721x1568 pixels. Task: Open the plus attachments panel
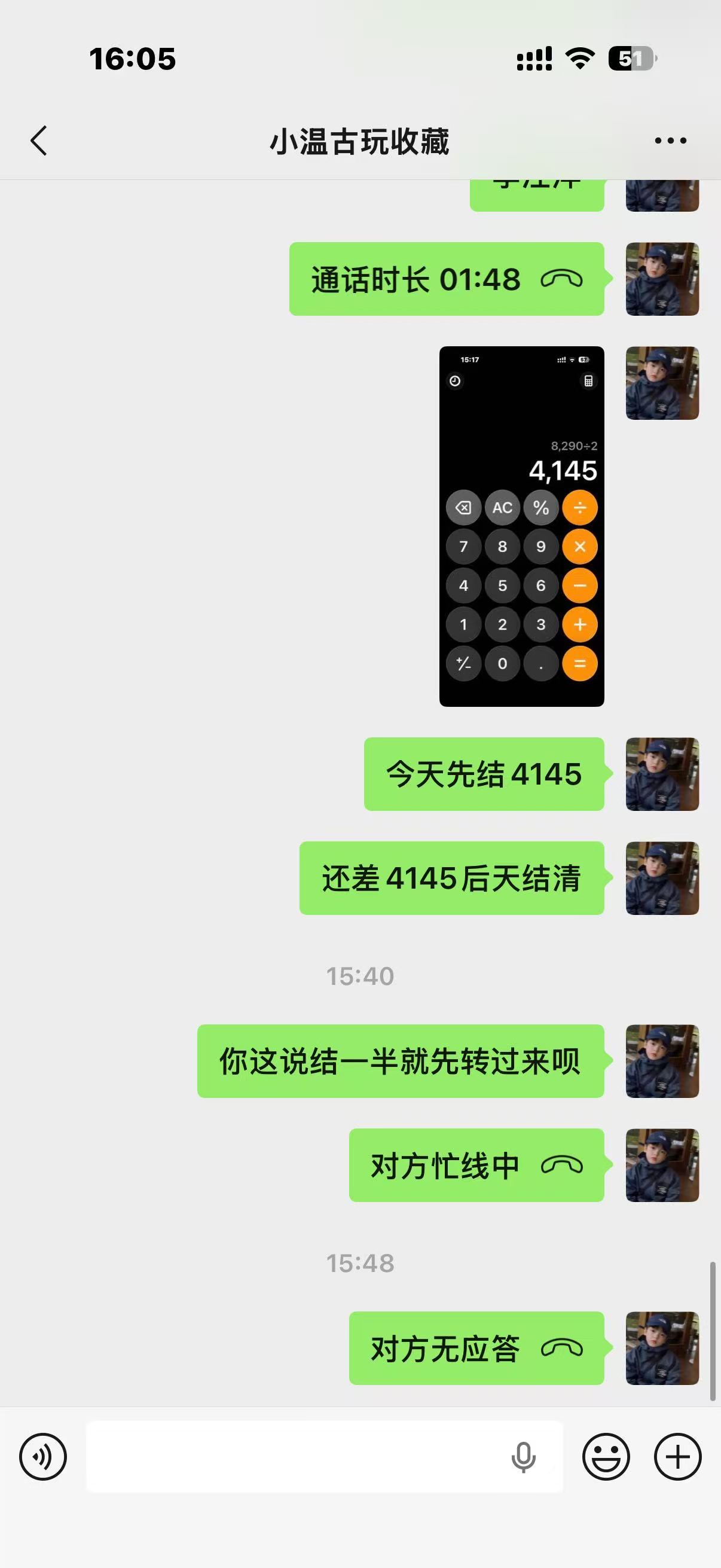pyautogui.click(x=677, y=1457)
